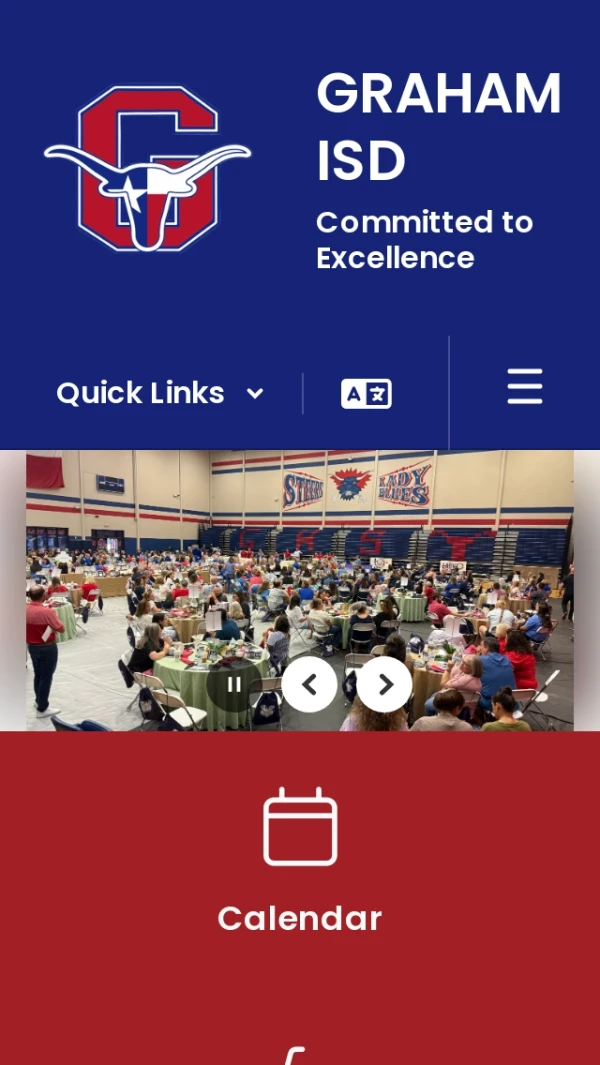
Task: Open the Calendar link
Action: click(300, 861)
